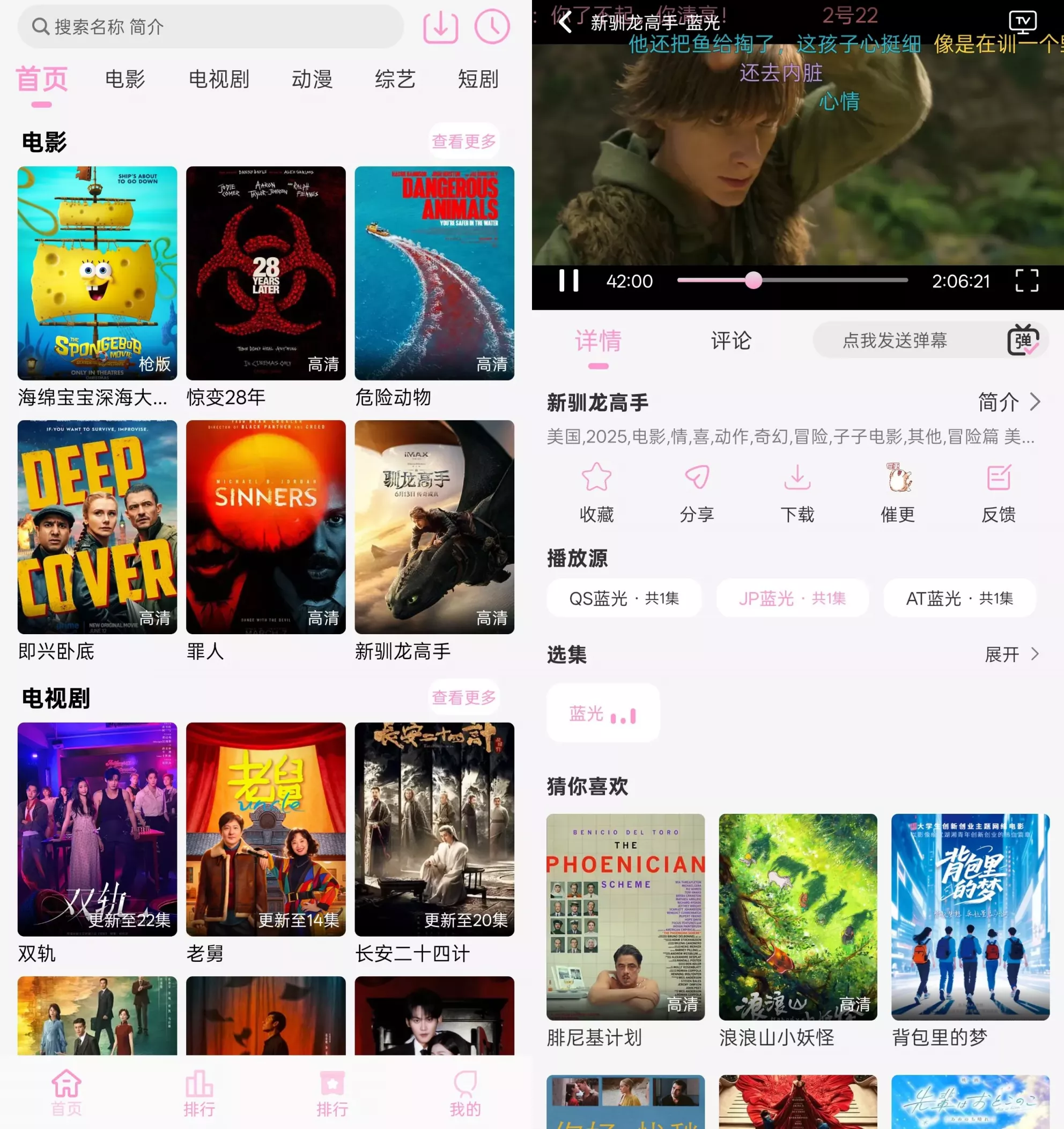Image resolution: width=1064 pixels, height=1129 pixels.
Task: Open the downloads icon beside search
Action: 440,27
